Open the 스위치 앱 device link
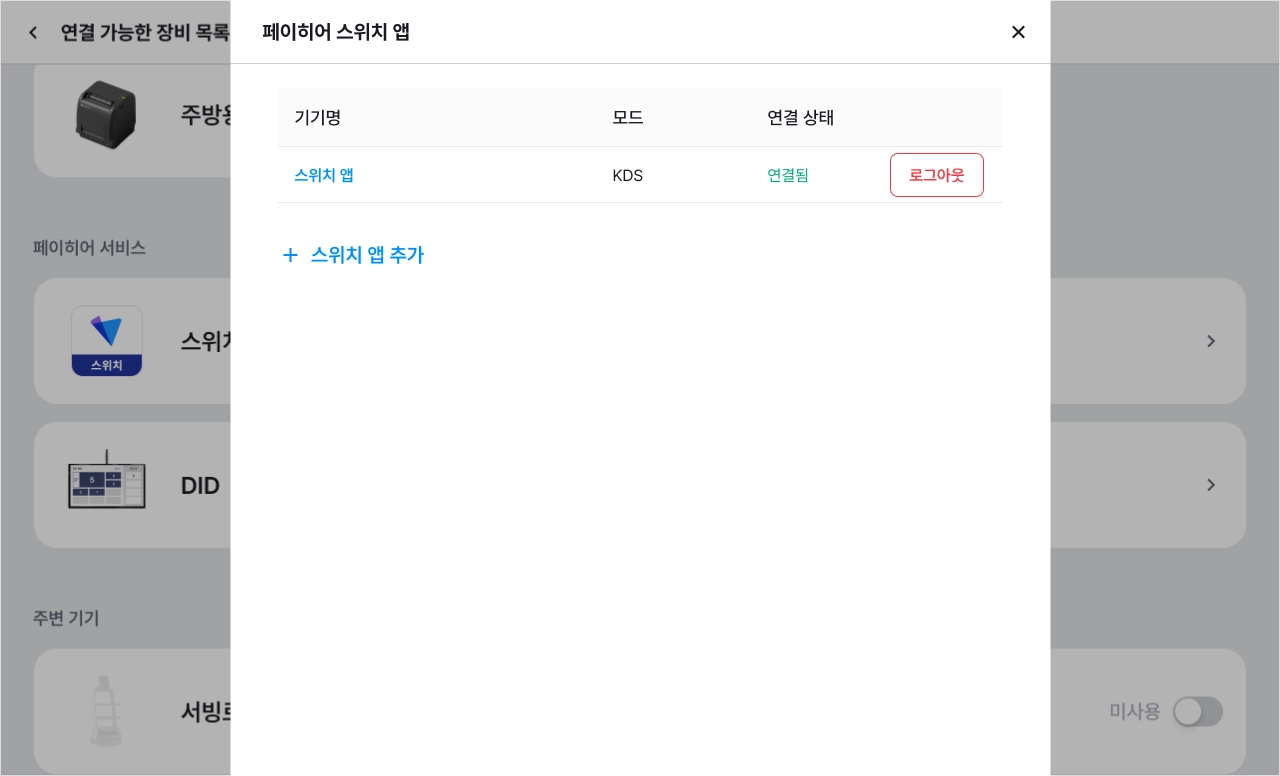This screenshot has height=776, width=1280. pos(324,175)
